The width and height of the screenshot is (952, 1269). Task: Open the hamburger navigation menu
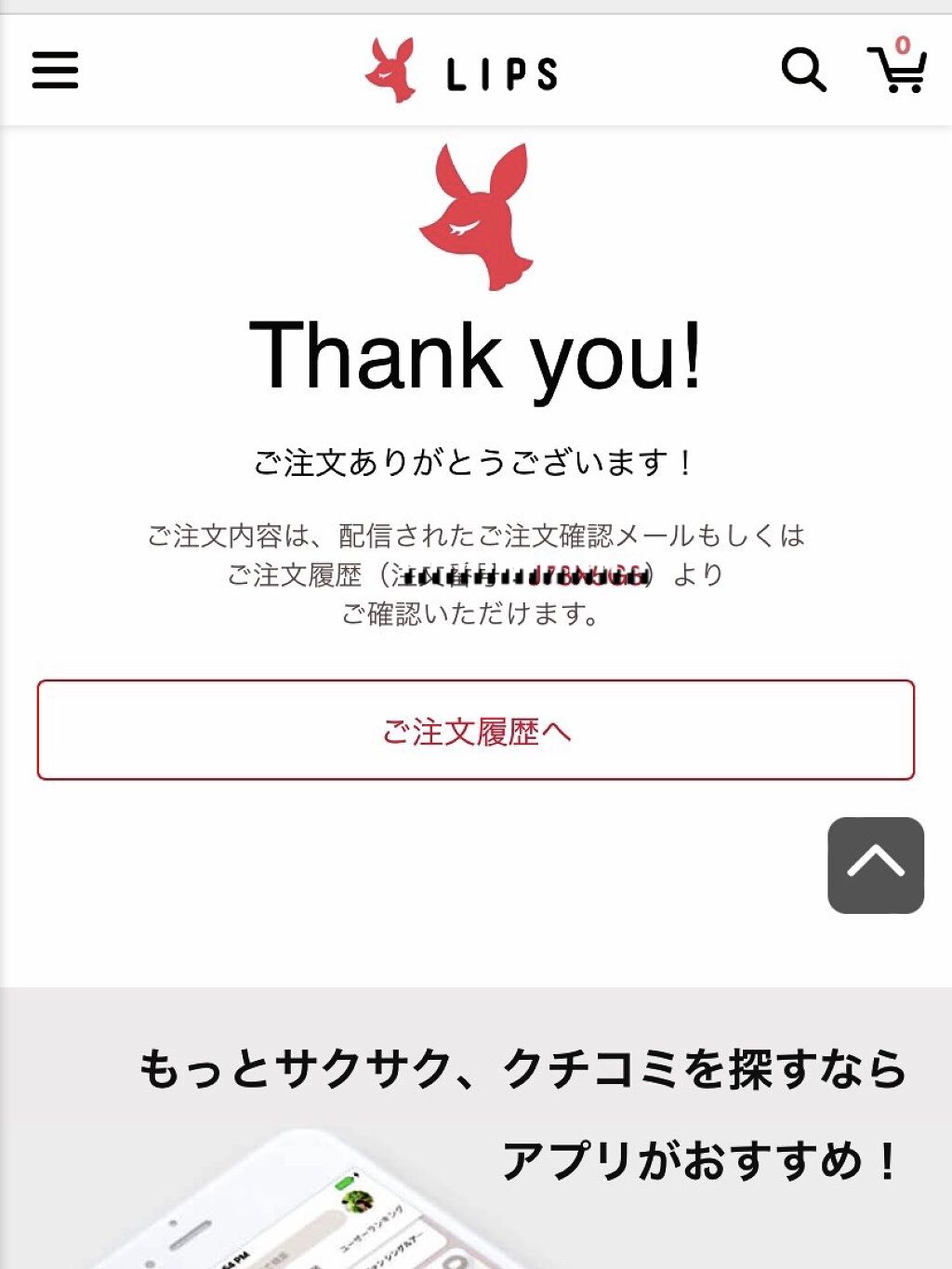[56, 70]
